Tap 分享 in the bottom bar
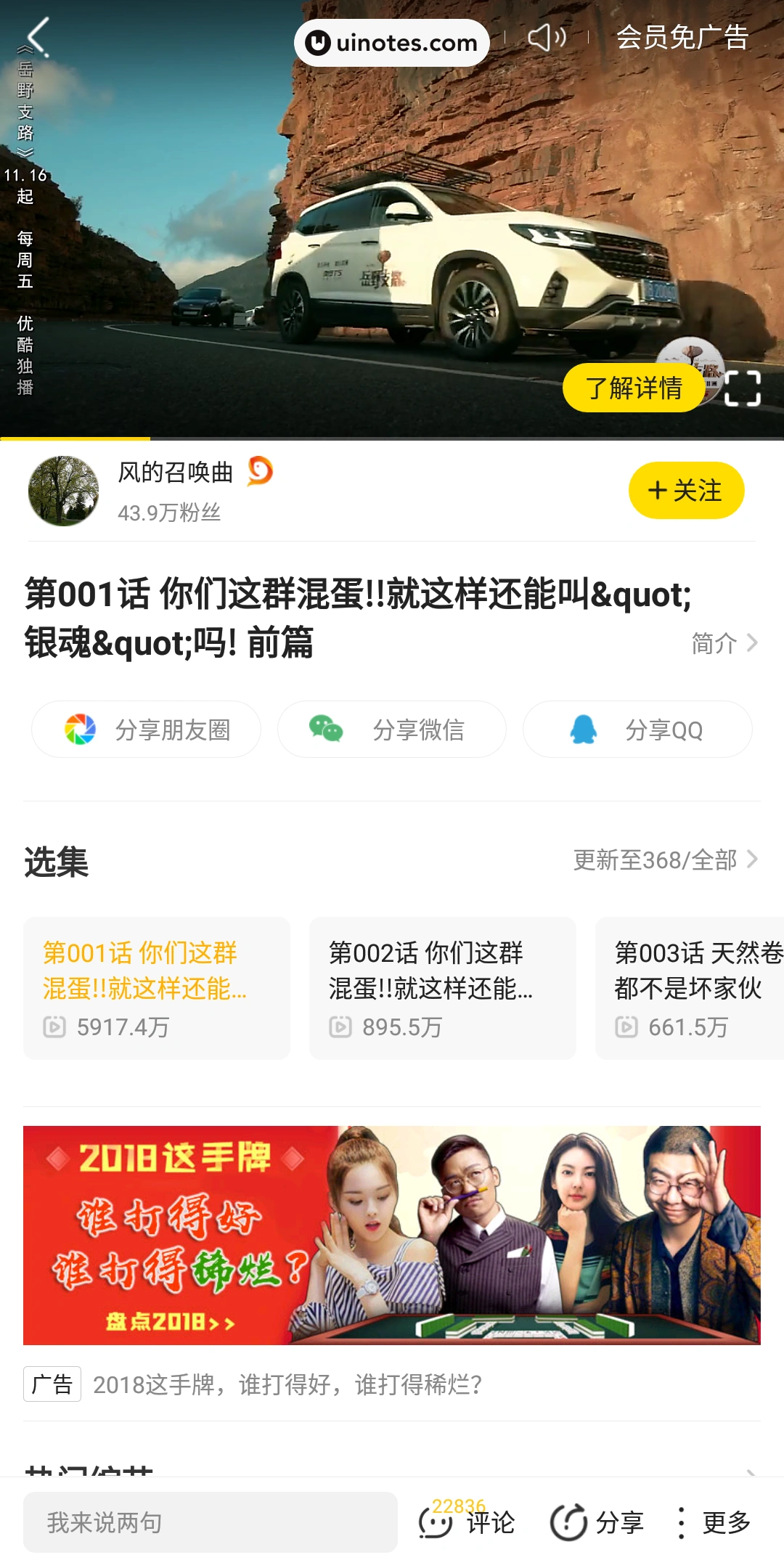This screenshot has height=1568, width=784. pos(597,1522)
